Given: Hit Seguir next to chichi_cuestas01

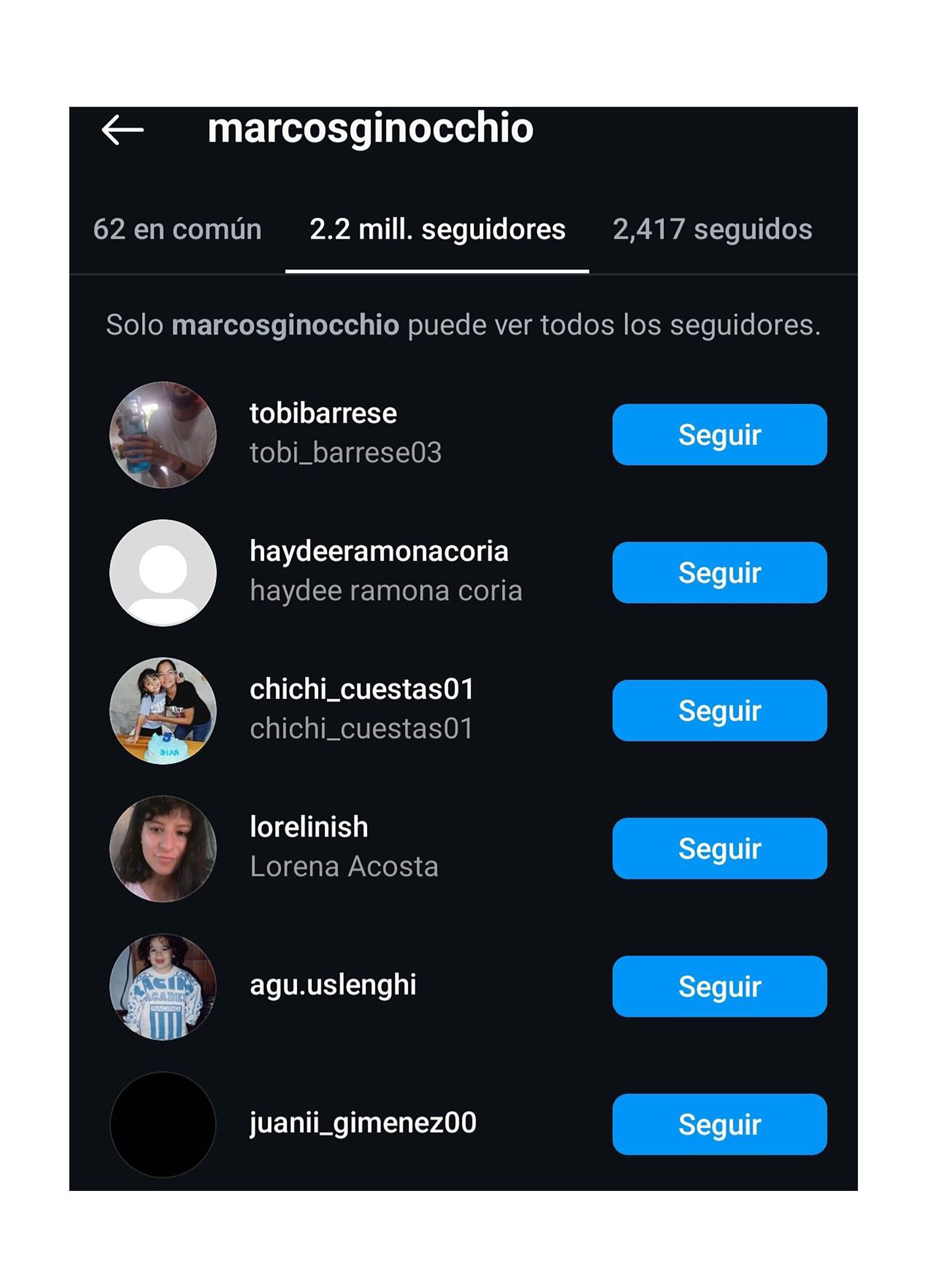Looking at the screenshot, I should [x=719, y=710].
